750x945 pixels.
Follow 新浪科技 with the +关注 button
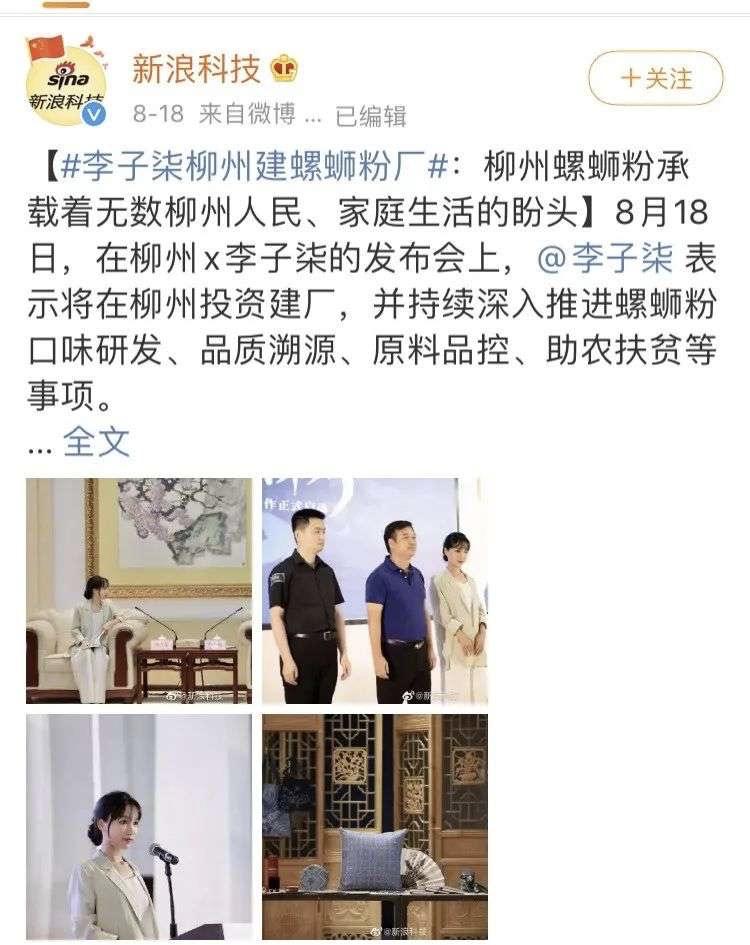click(655, 78)
